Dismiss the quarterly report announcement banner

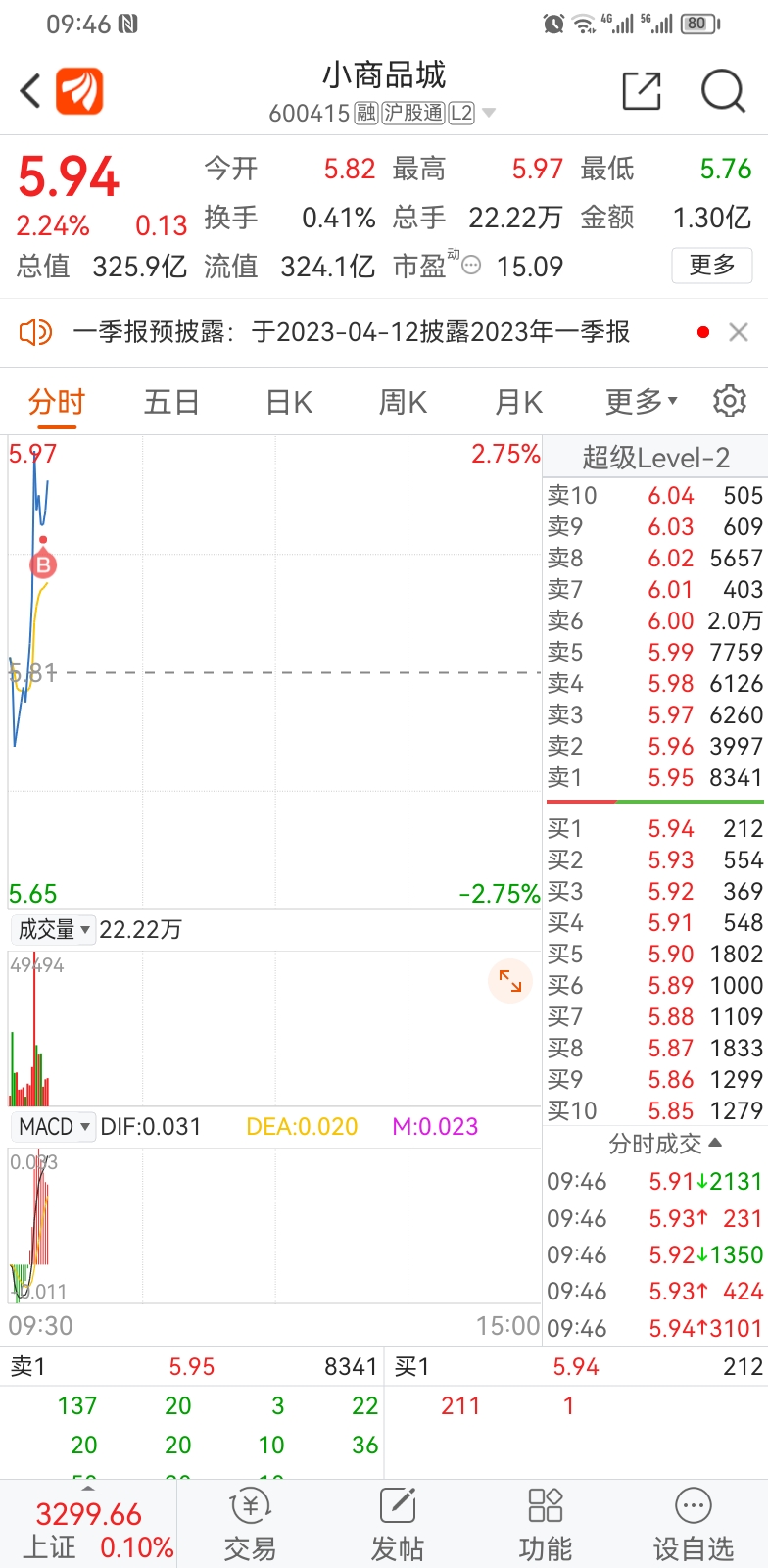click(x=739, y=333)
